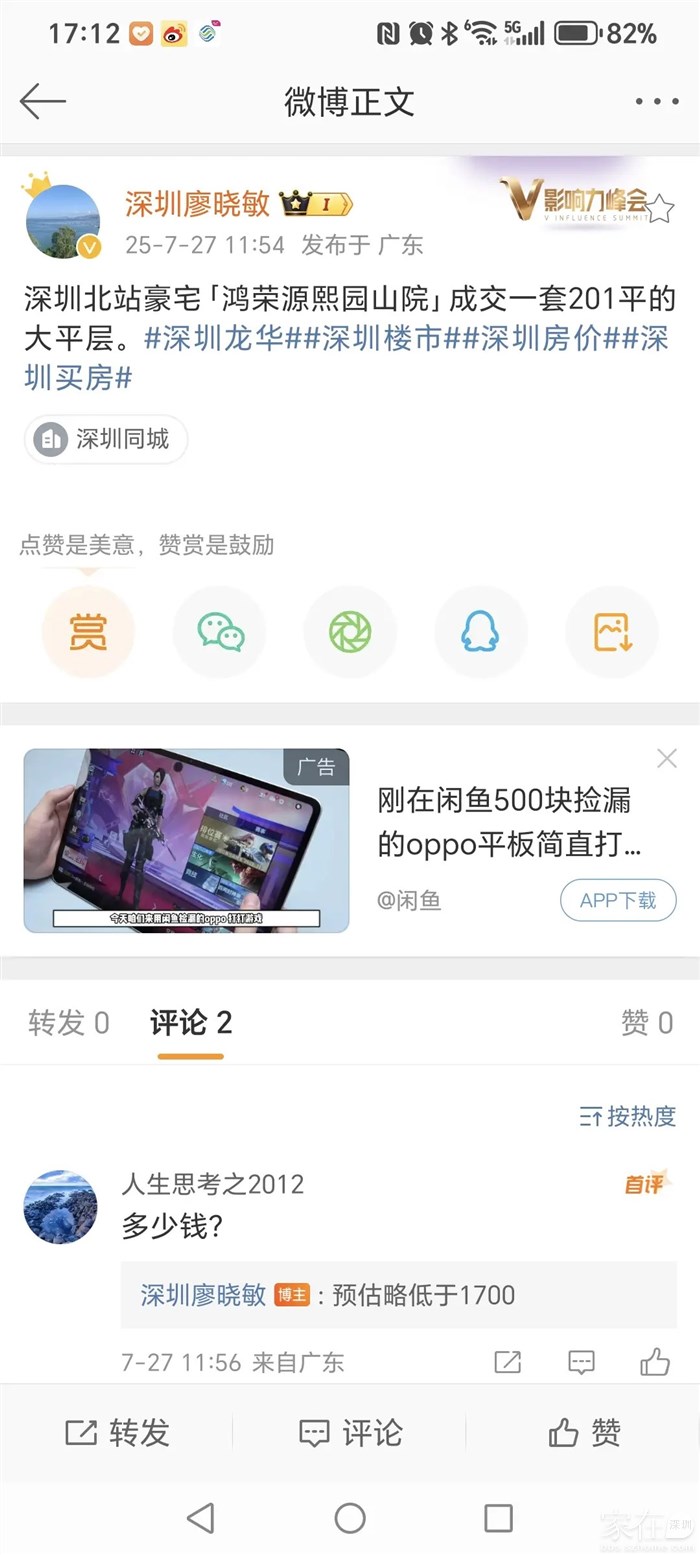Share the post to QQ

[480, 632]
